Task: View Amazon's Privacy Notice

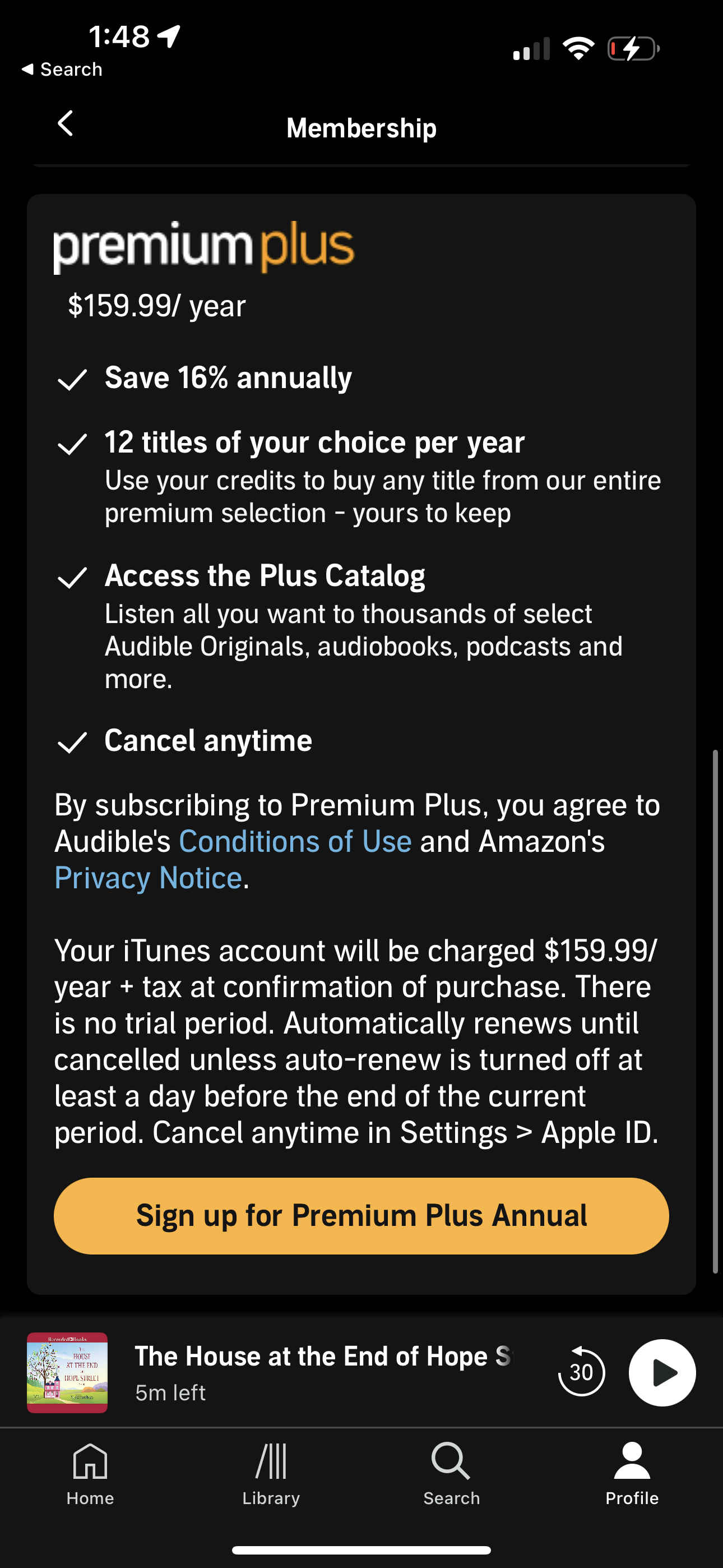Action: click(148, 878)
